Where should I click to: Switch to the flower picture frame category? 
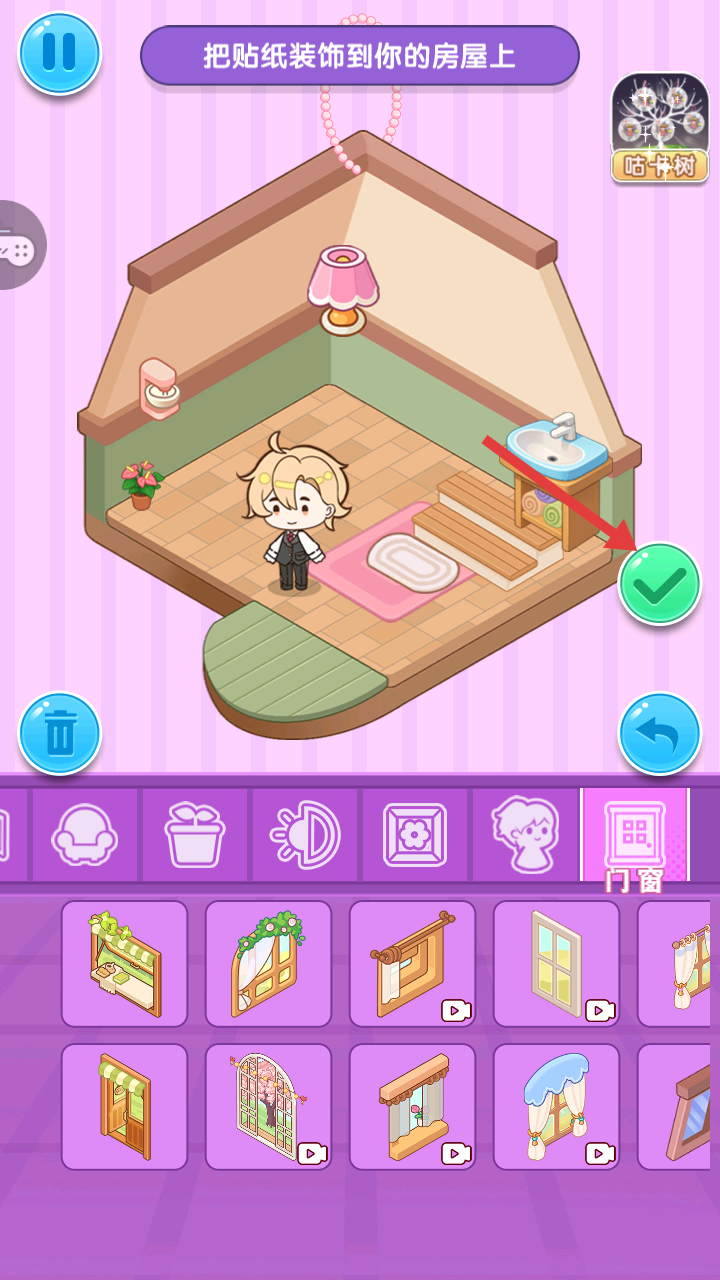[x=416, y=835]
